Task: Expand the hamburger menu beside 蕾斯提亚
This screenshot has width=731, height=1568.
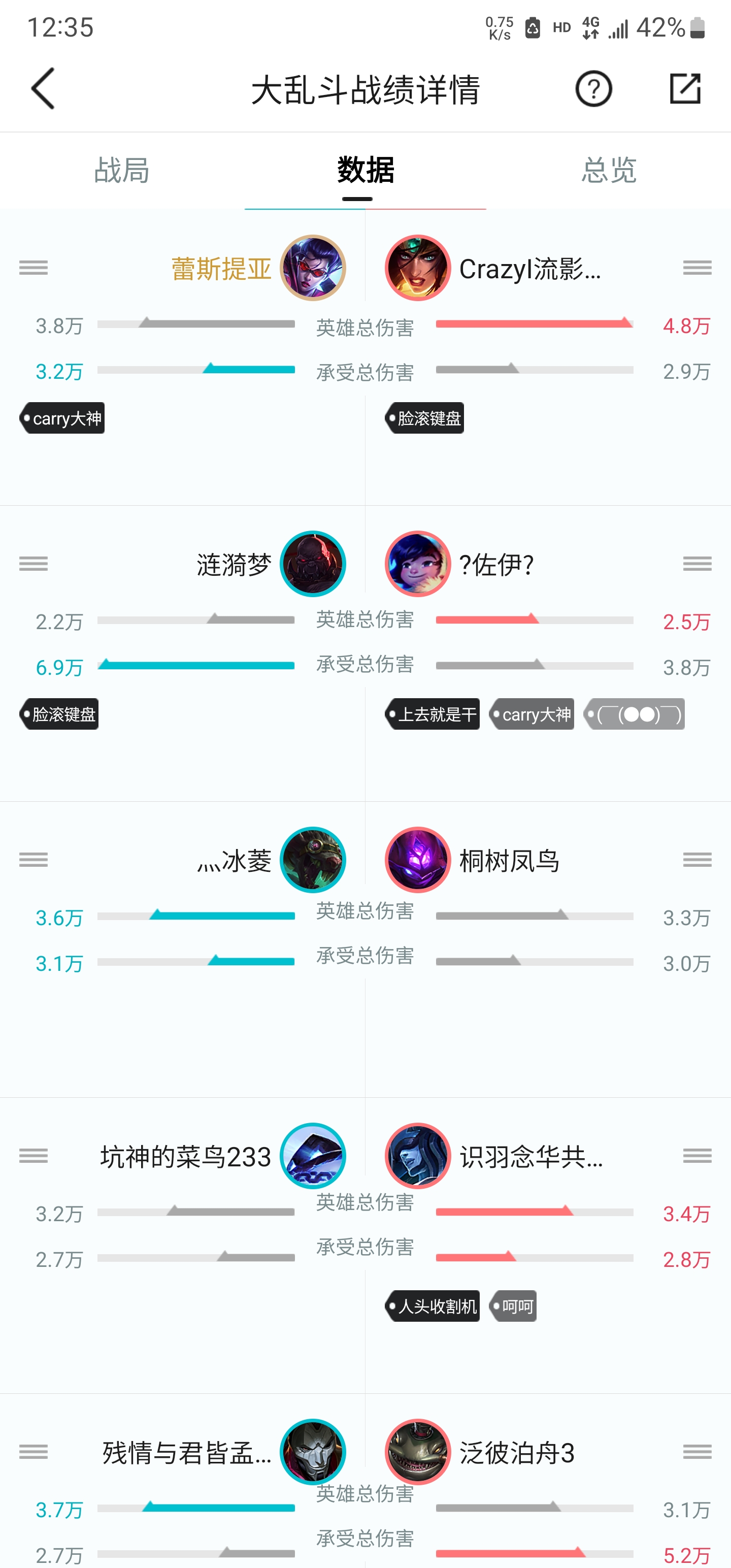Action: tap(34, 268)
